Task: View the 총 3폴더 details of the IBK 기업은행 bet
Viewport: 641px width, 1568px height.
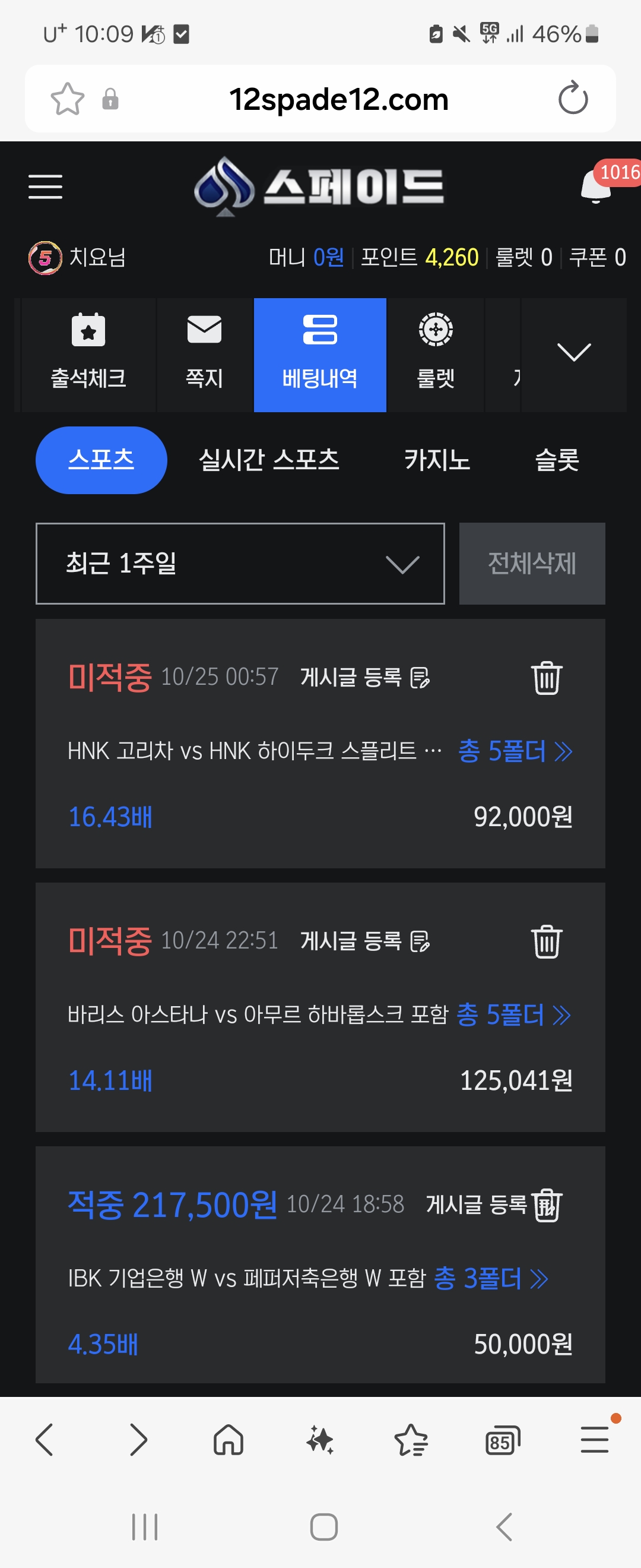Action: 490,1278
